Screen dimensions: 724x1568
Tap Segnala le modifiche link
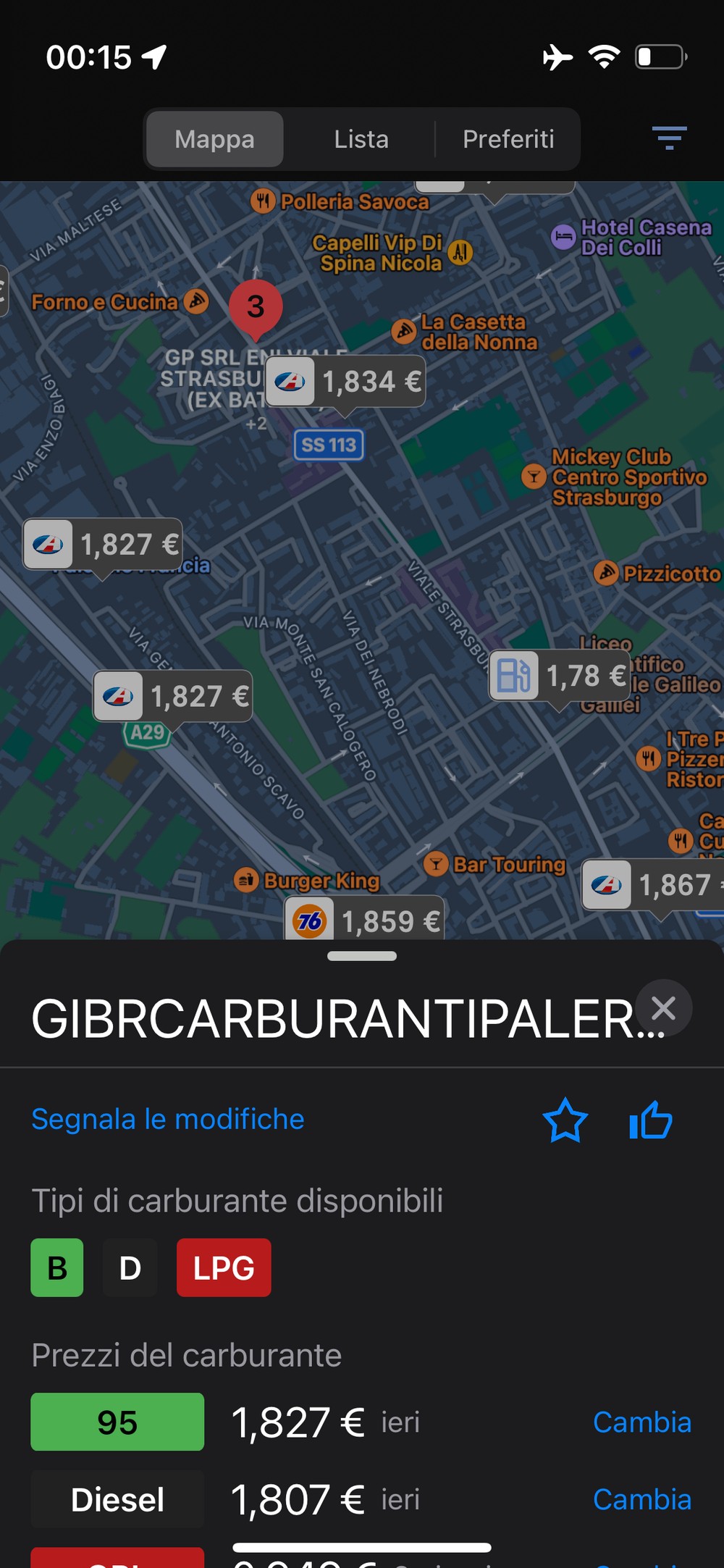click(168, 1119)
